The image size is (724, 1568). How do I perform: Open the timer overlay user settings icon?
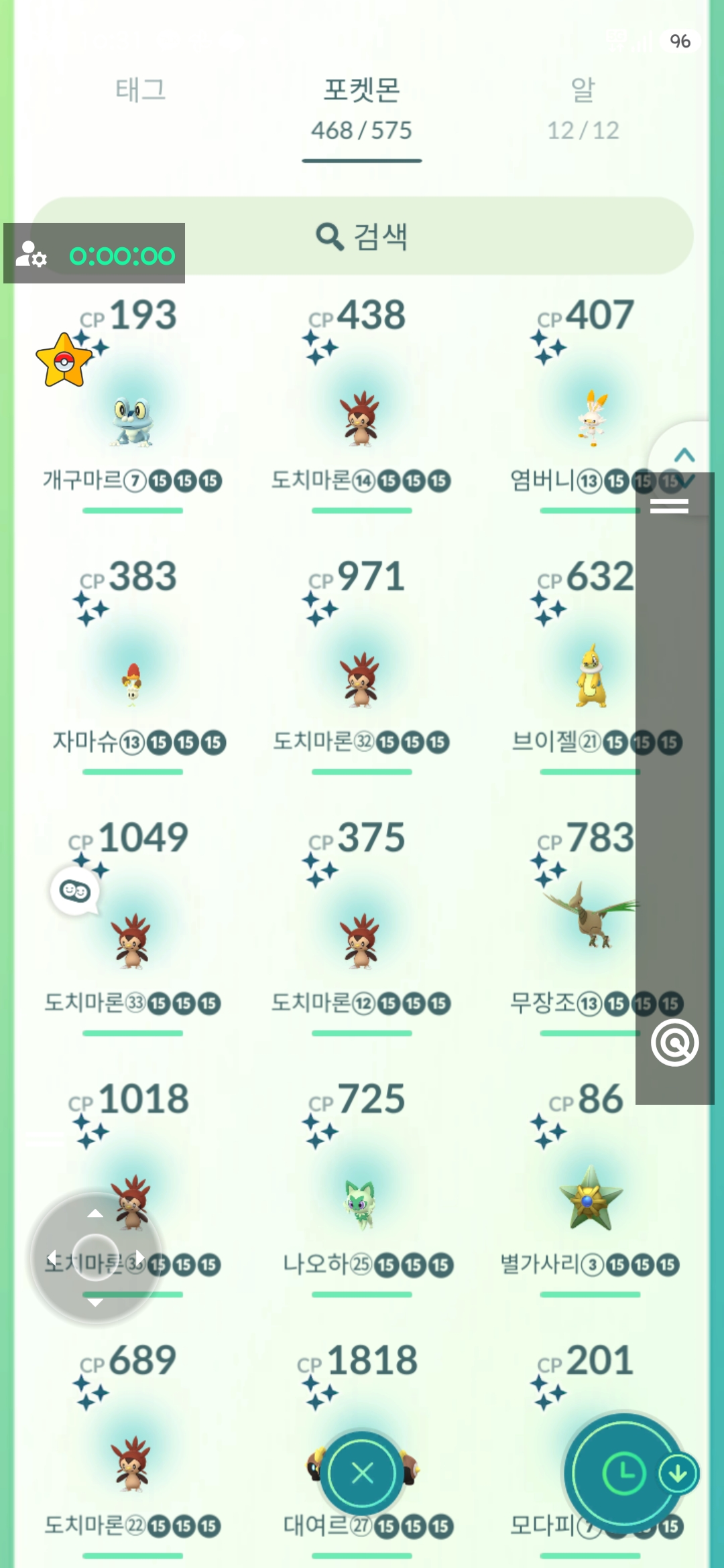pos(31,254)
